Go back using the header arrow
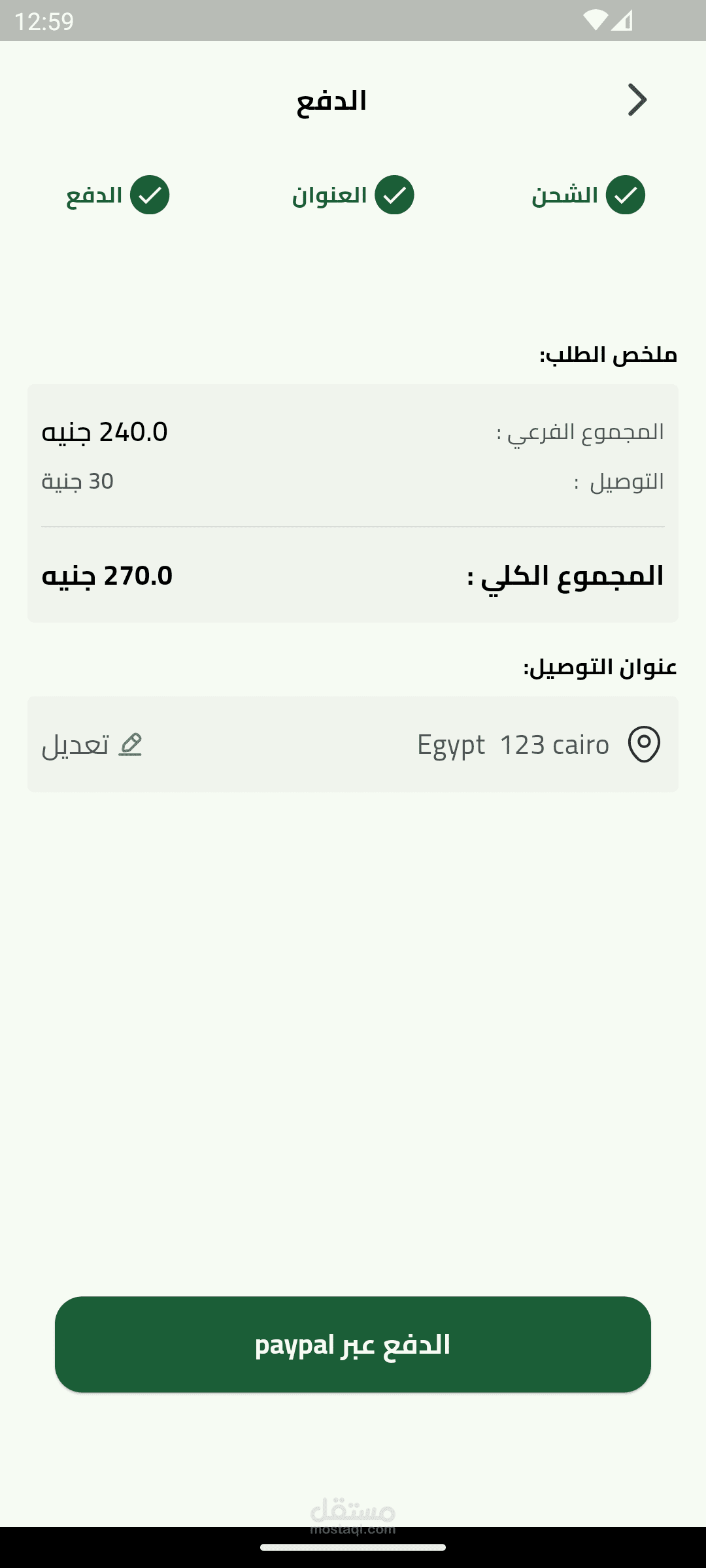The width and height of the screenshot is (706, 1568). (x=637, y=100)
